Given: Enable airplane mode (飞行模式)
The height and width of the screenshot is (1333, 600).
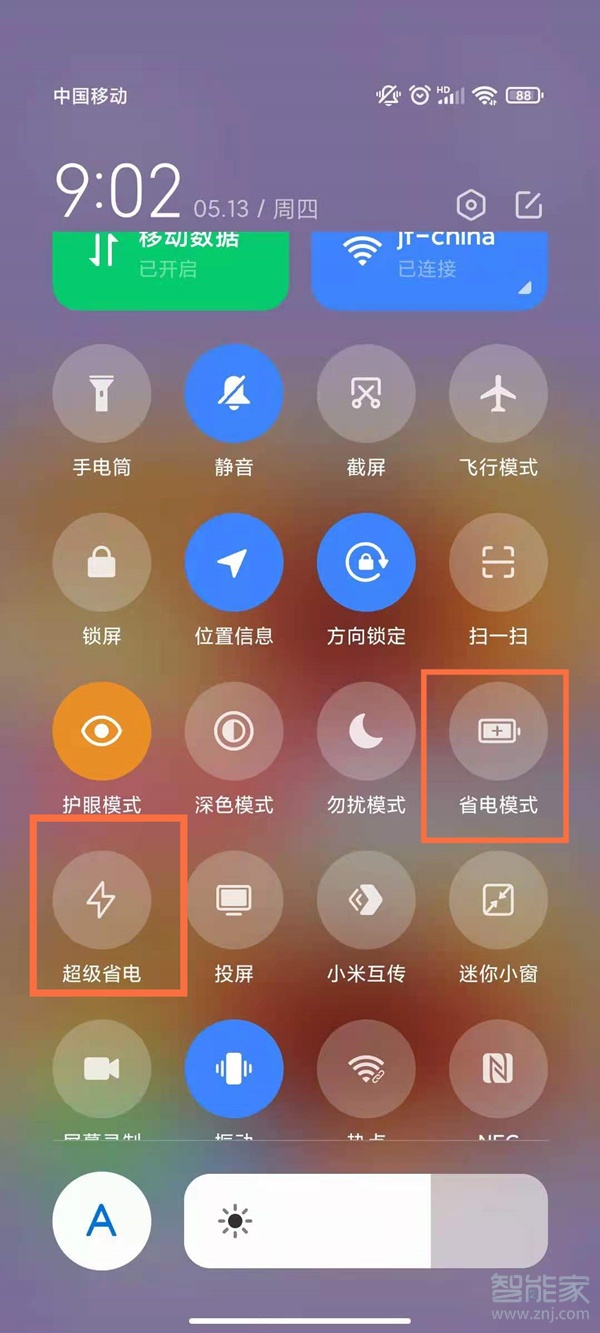Looking at the screenshot, I should click(498, 395).
